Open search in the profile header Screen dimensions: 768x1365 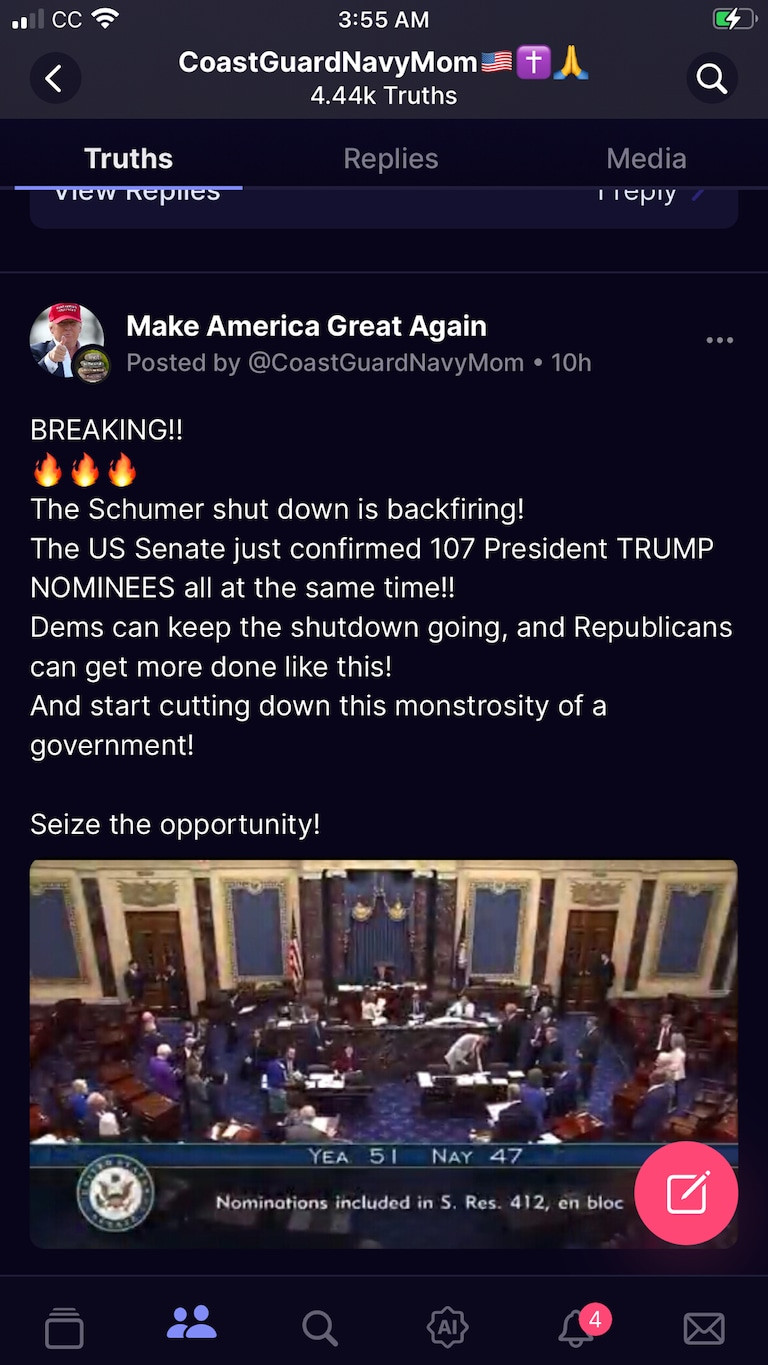point(712,78)
